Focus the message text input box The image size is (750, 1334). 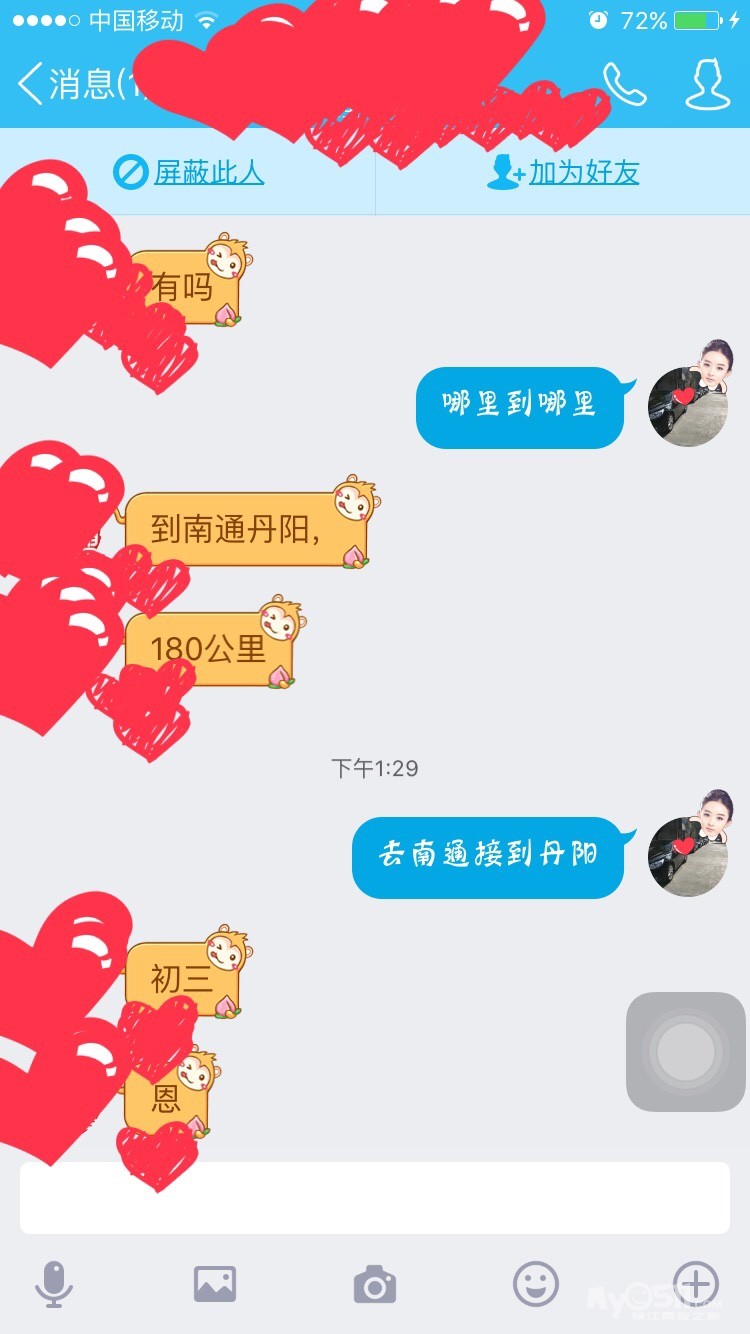point(374,1198)
